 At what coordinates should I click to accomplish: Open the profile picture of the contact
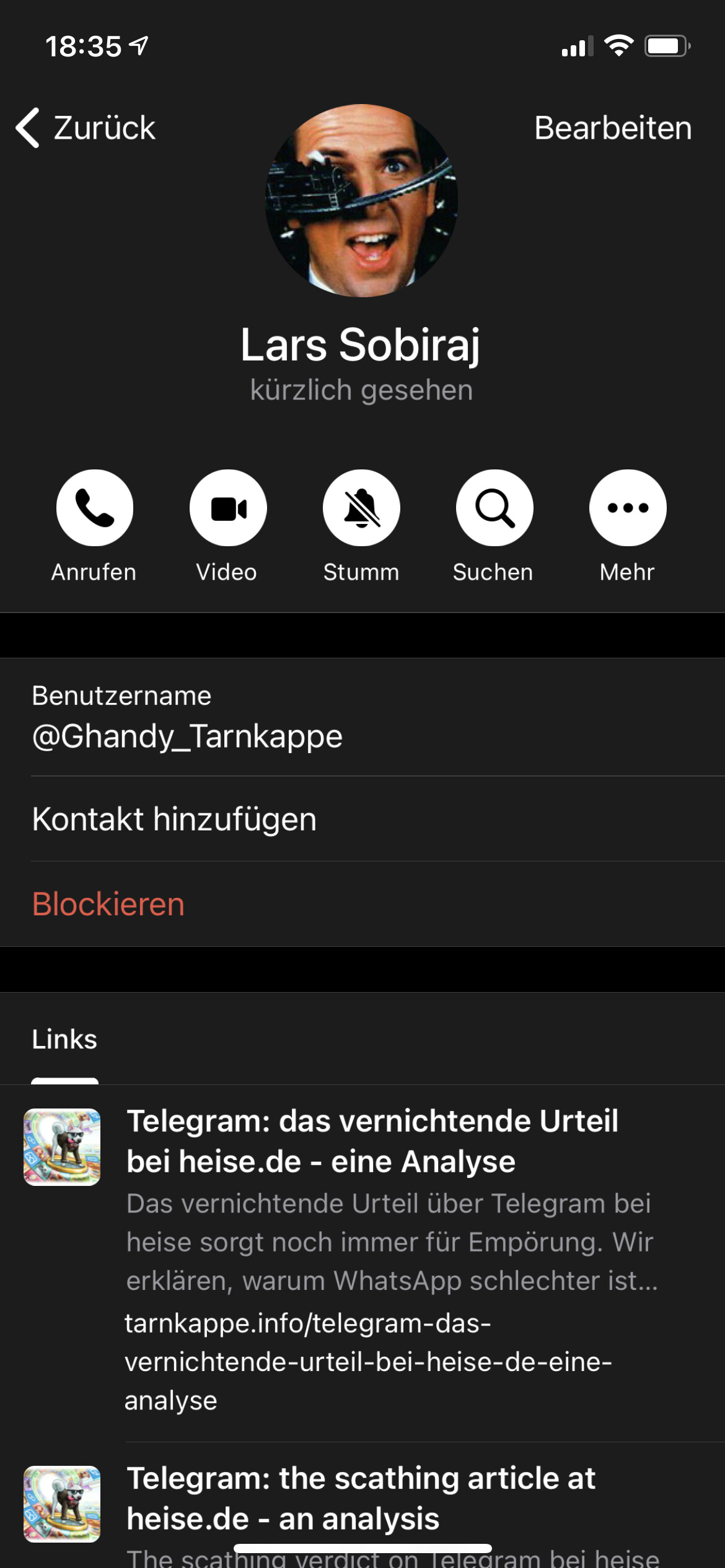pos(362,200)
